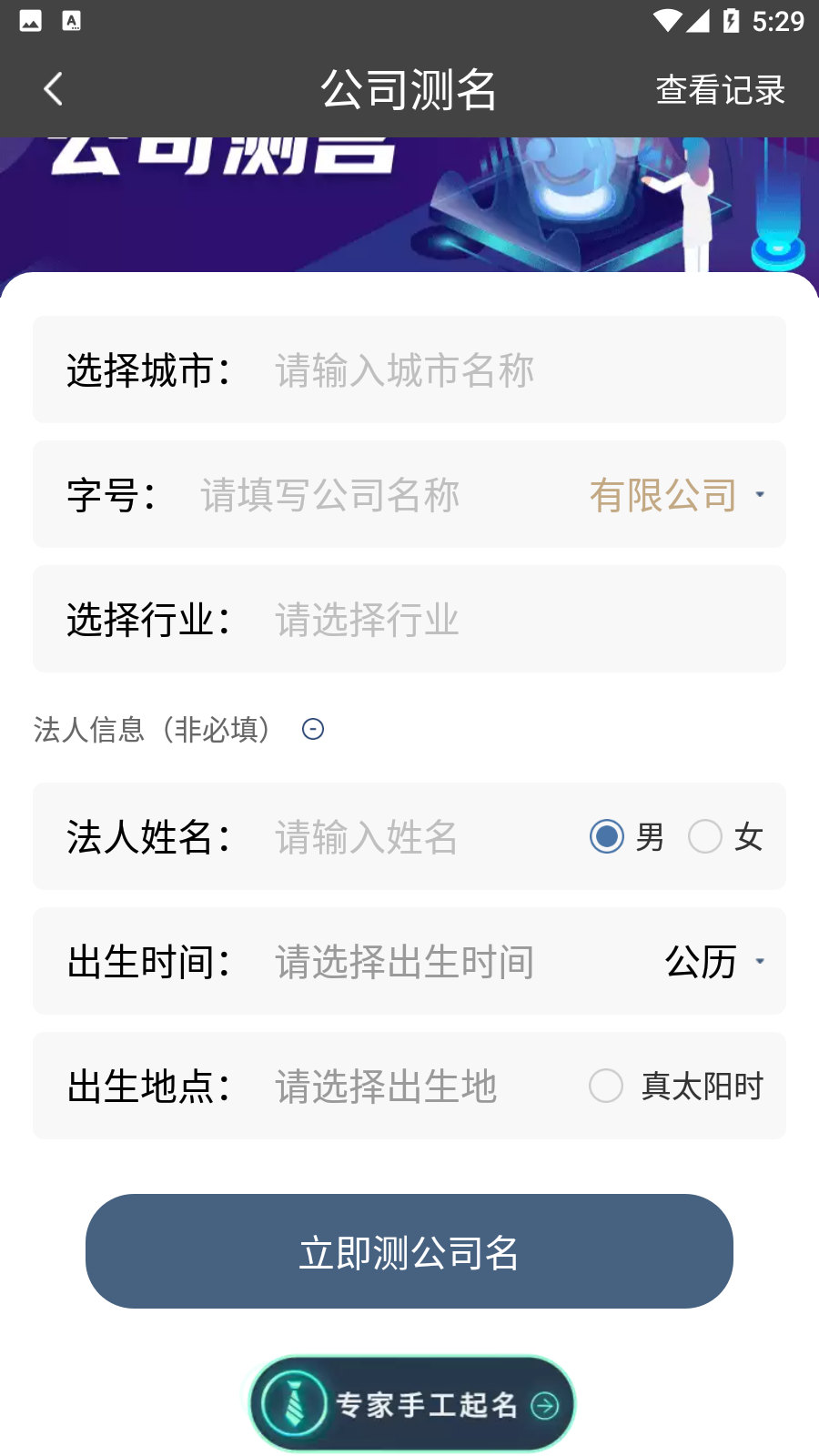
Task: Tap the 字号 company name field
Action: (364, 495)
